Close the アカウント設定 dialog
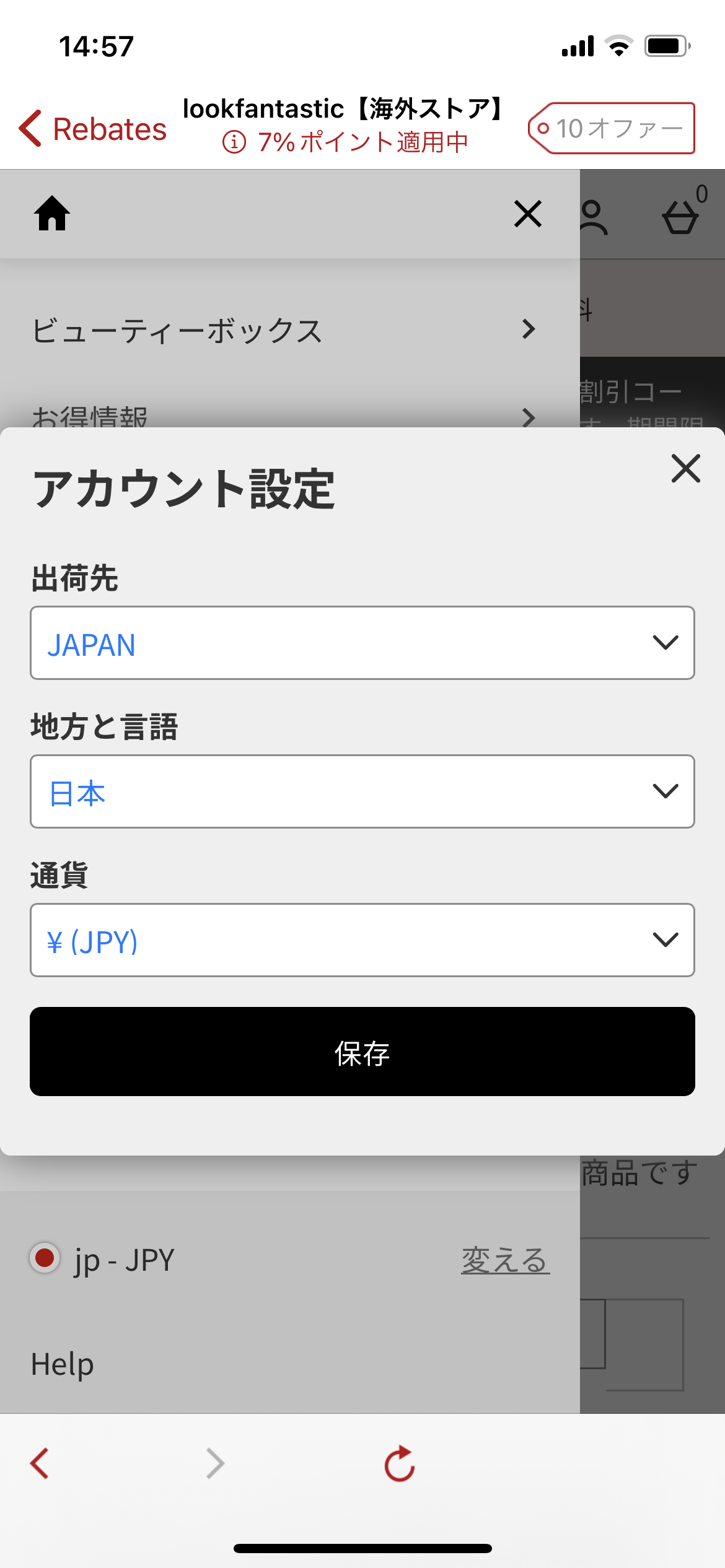This screenshot has width=725, height=1568. (685, 468)
